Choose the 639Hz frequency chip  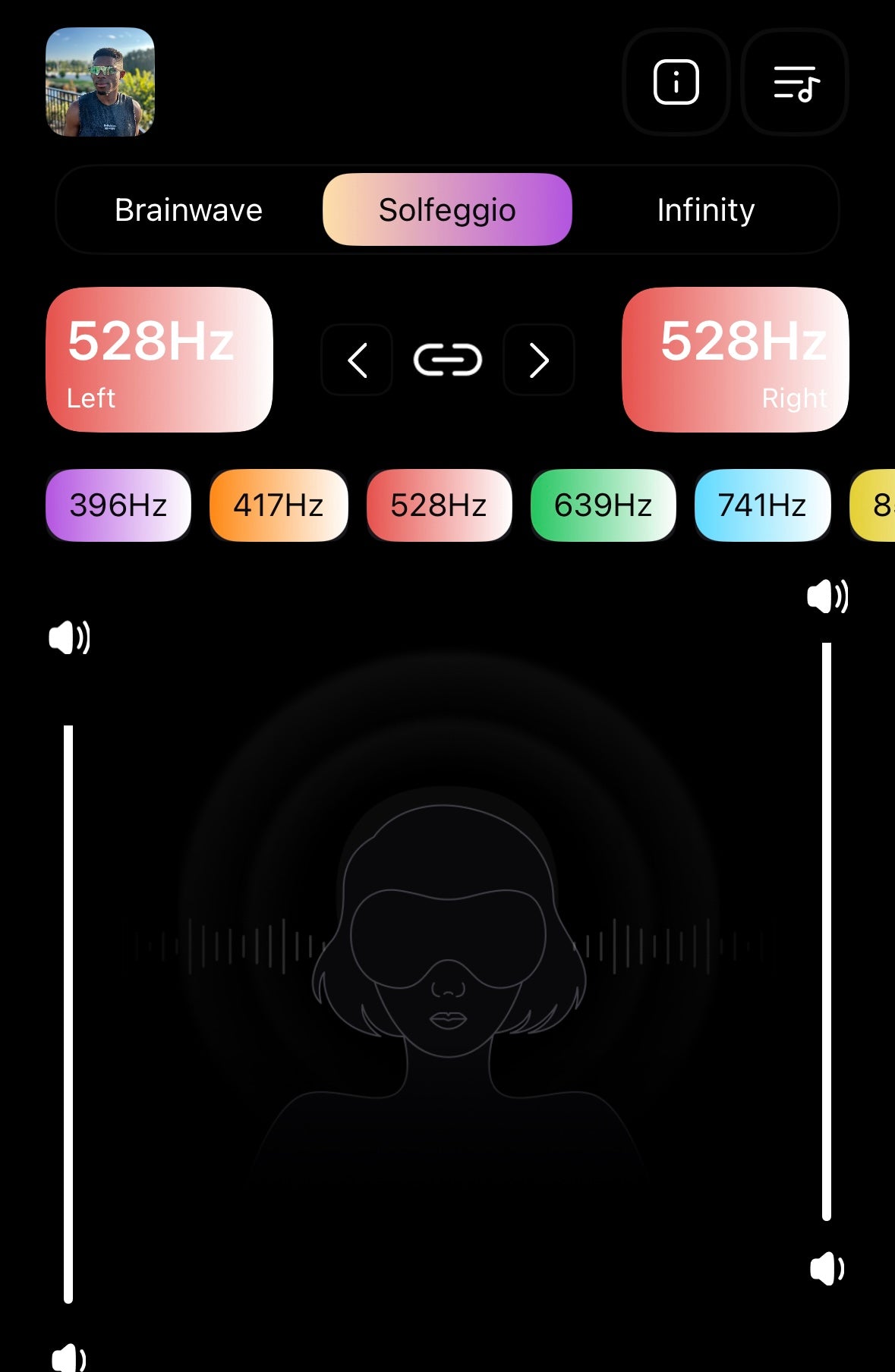click(603, 505)
